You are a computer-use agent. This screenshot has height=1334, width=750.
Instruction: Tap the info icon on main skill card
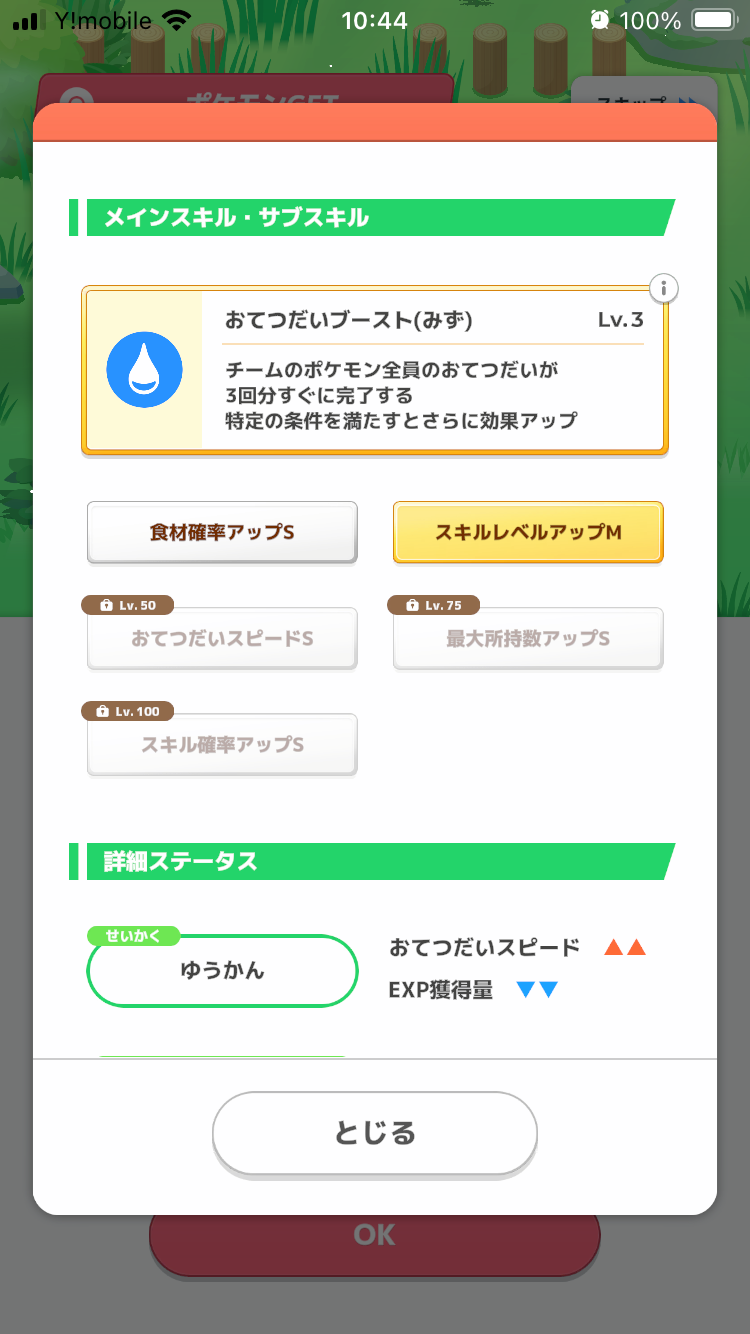(663, 290)
